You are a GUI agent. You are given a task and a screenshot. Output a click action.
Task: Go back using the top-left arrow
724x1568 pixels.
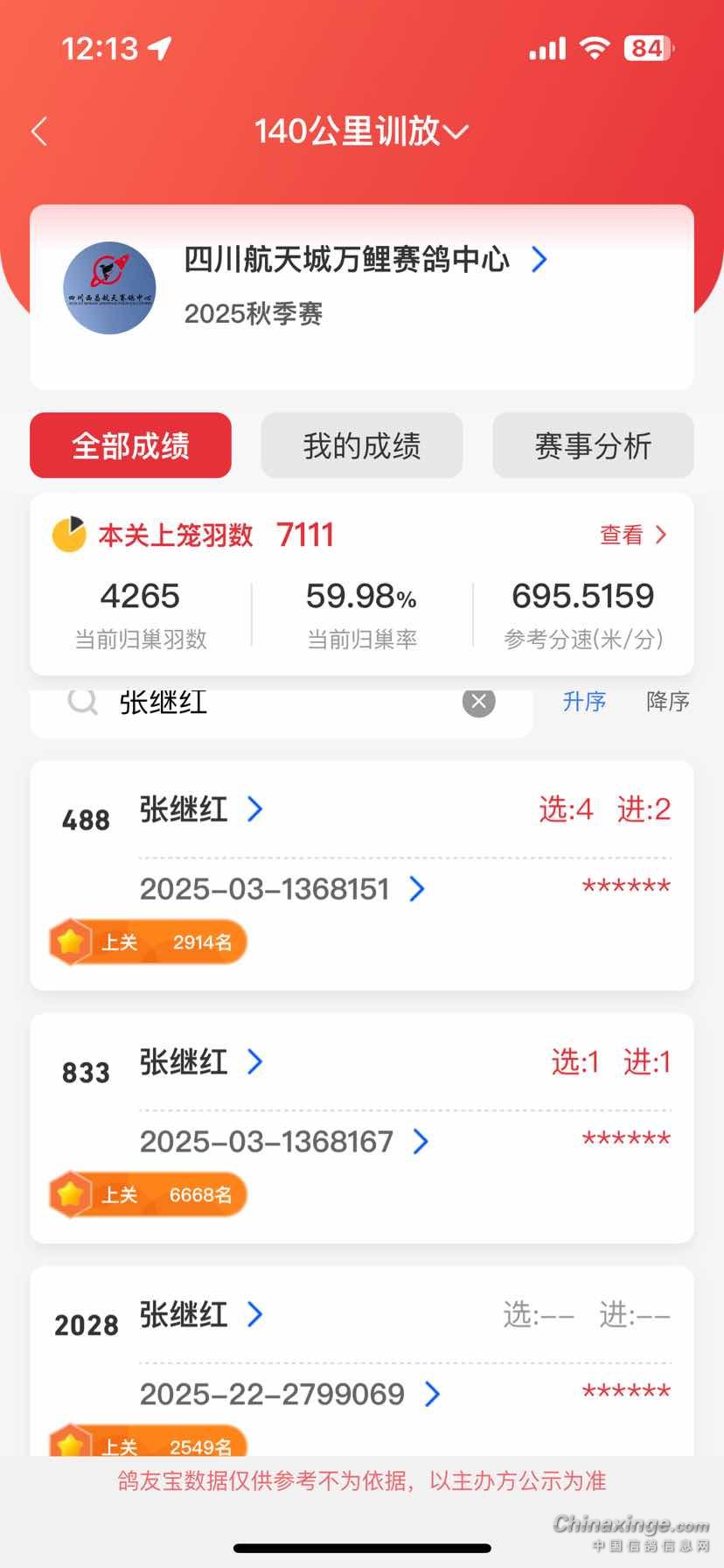pyautogui.click(x=39, y=131)
